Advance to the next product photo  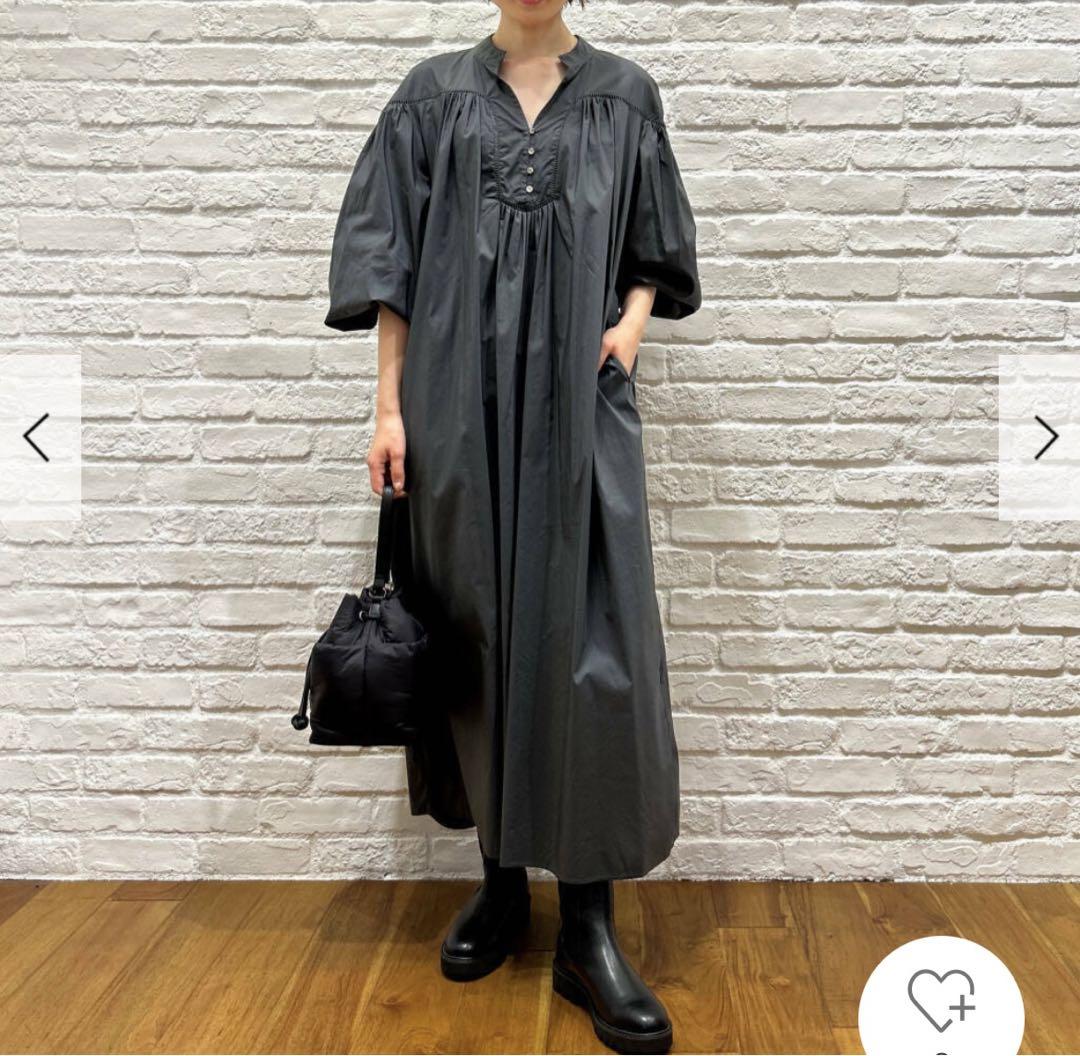click(1043, 438)
